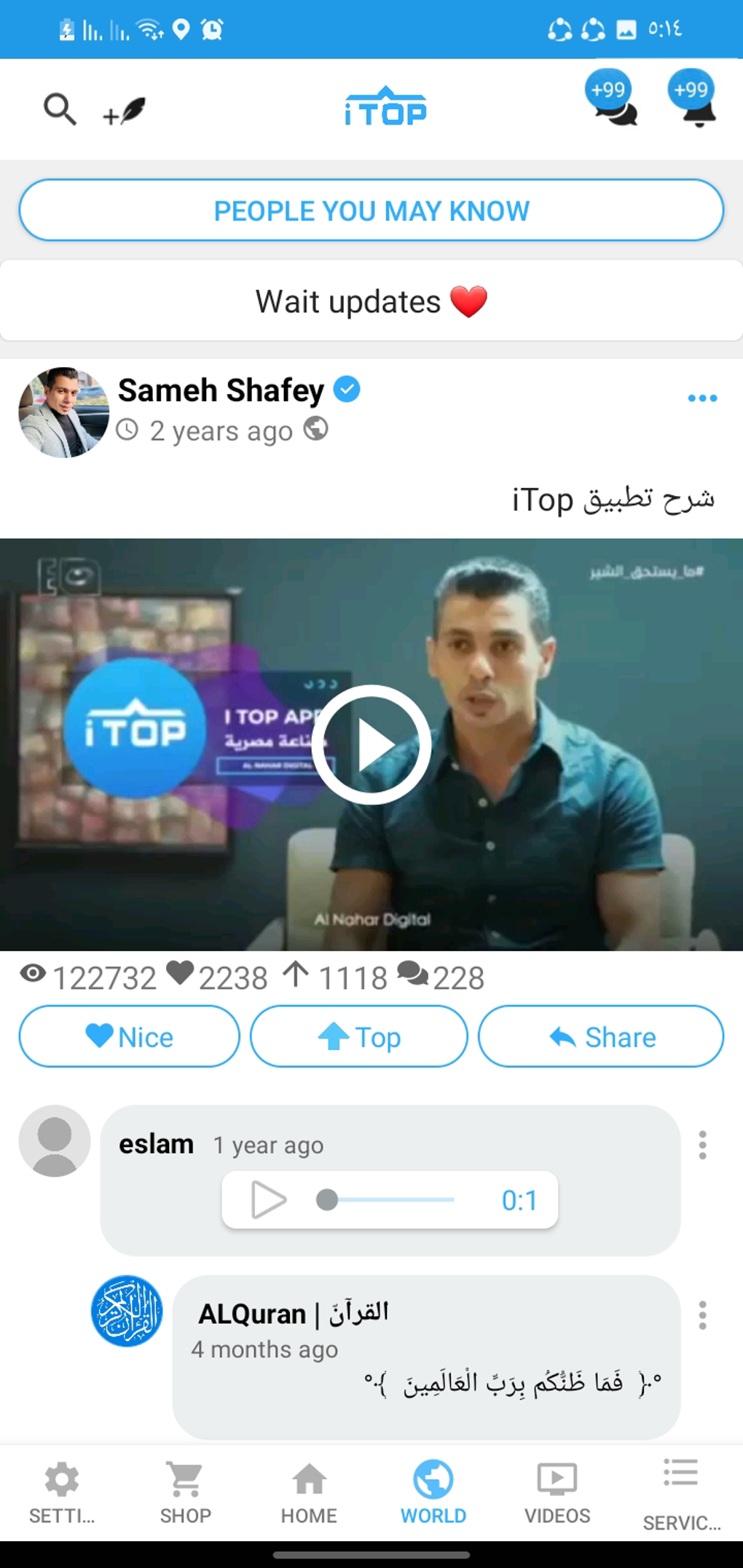The width and height of the screenshot is (743, 1568).
Task: Toggle the Nice heart reaction on the video
Action: click(x=128, y=1036)
